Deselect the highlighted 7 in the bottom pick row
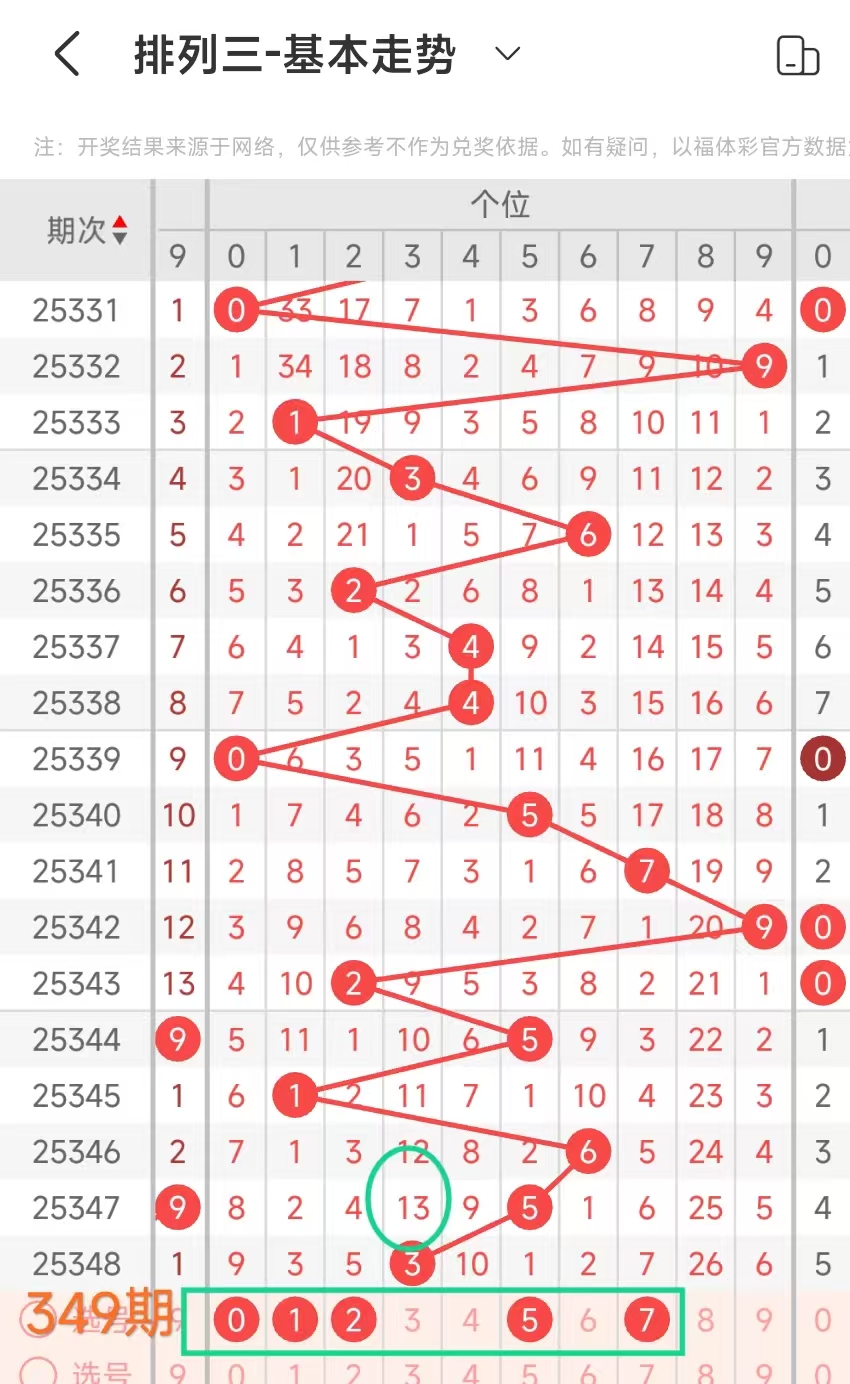This screenshot has width=850, height=1384. tap(647, 1321)
